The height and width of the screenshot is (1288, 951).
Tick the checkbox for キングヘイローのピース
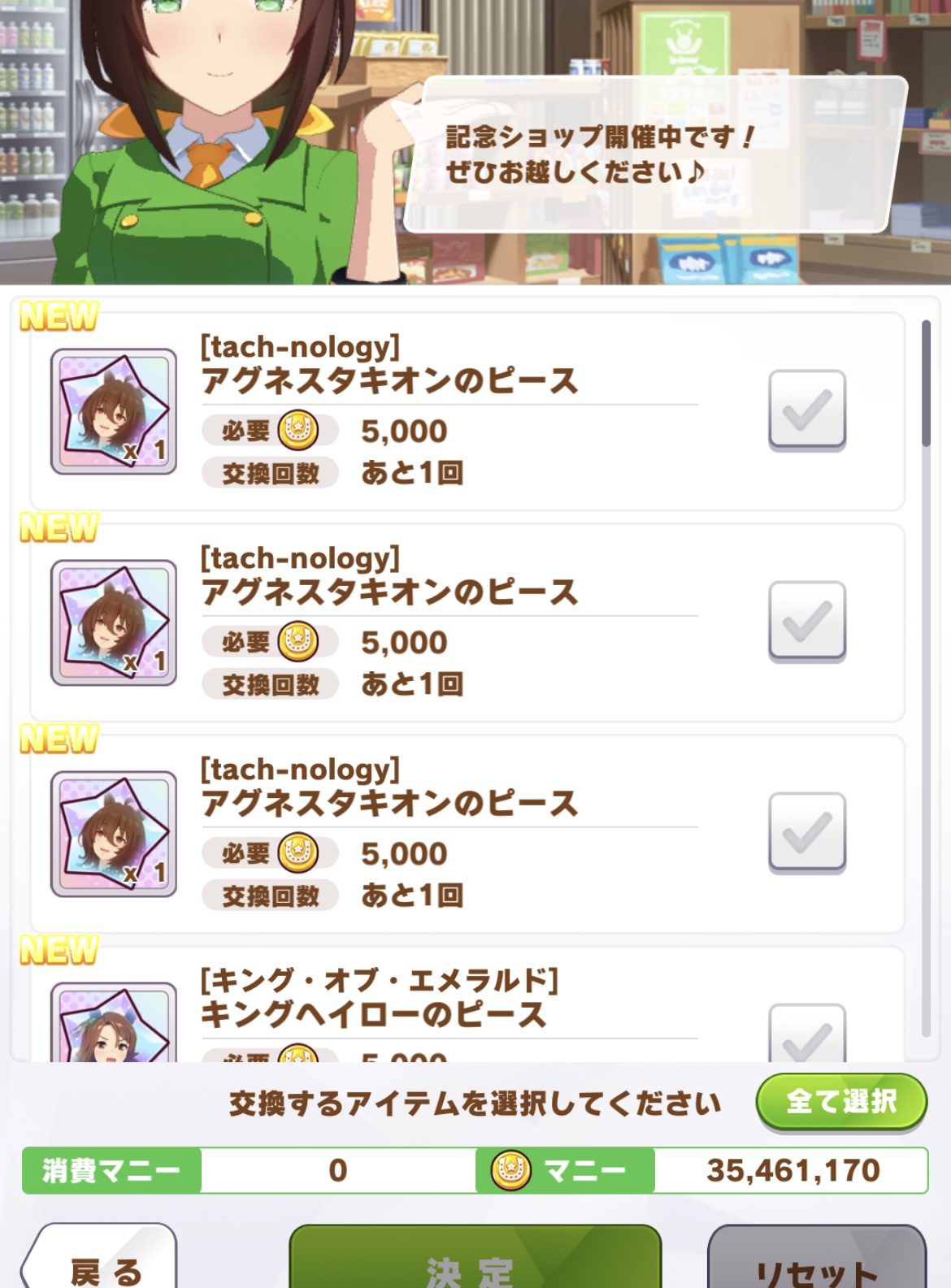click(806, 1036)
